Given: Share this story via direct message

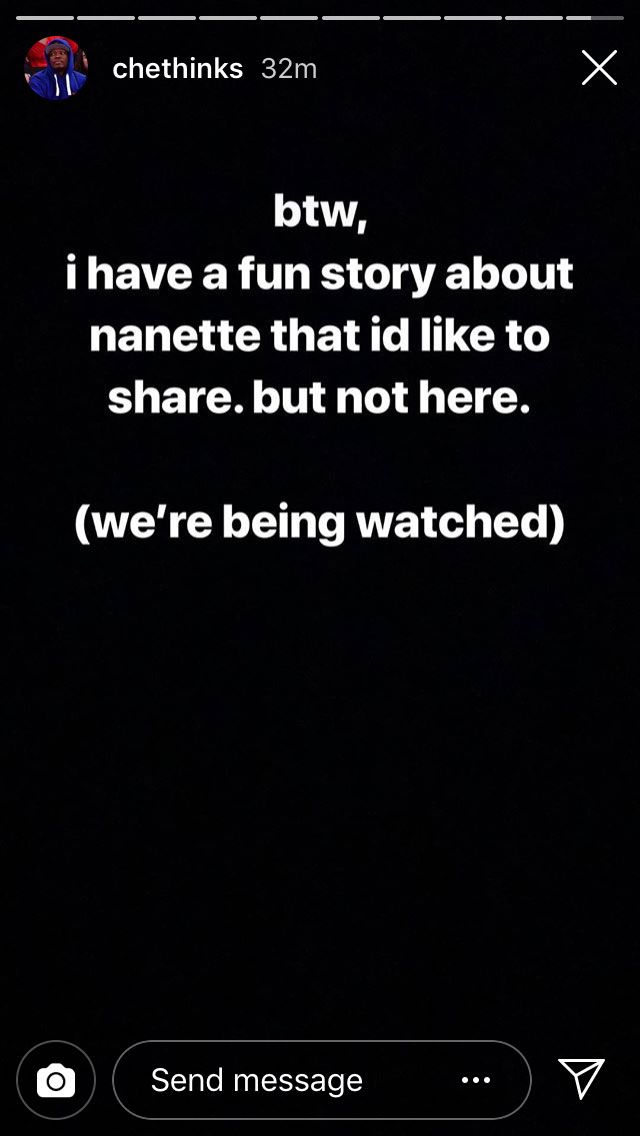Looking at the screenshot, I should click(581, 1080).
